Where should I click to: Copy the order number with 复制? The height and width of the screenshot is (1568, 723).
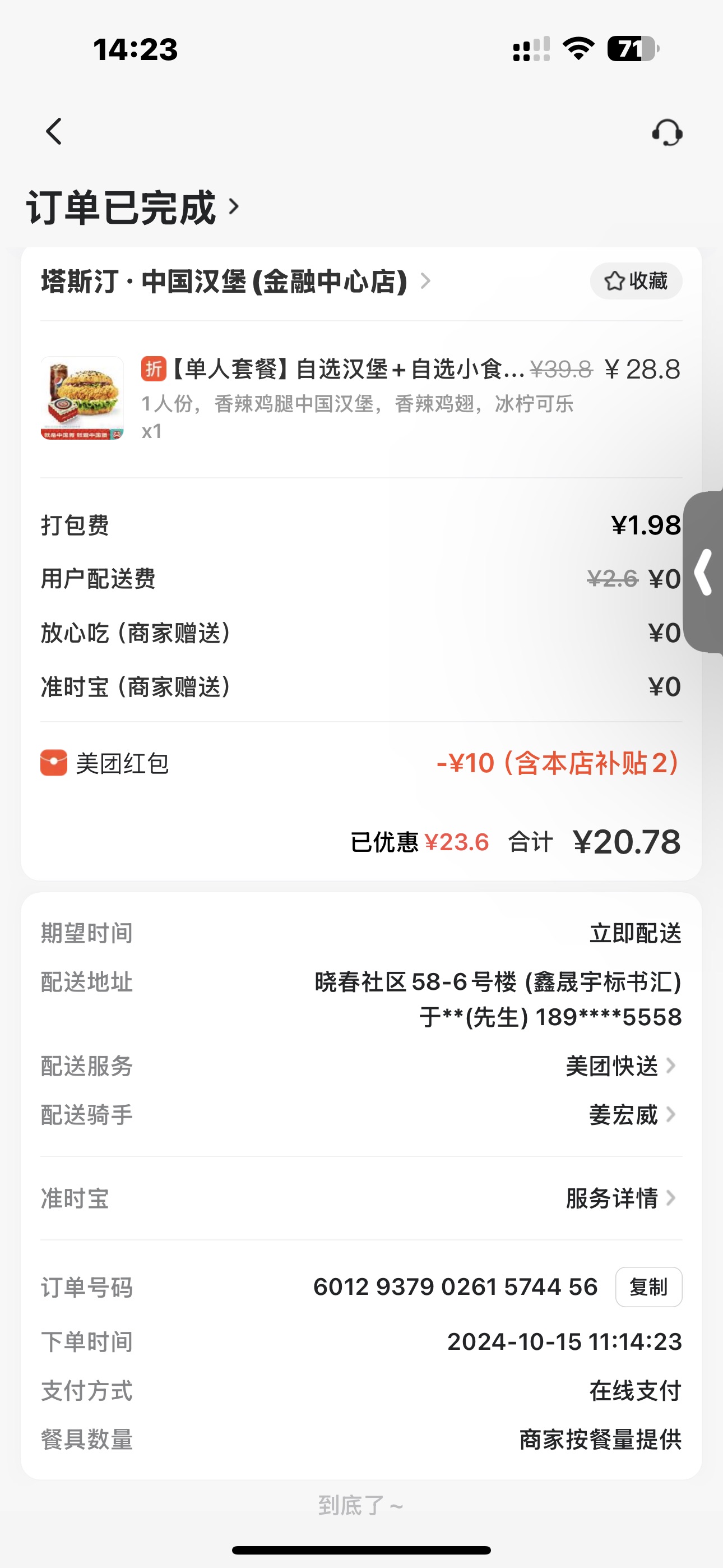648,1288
